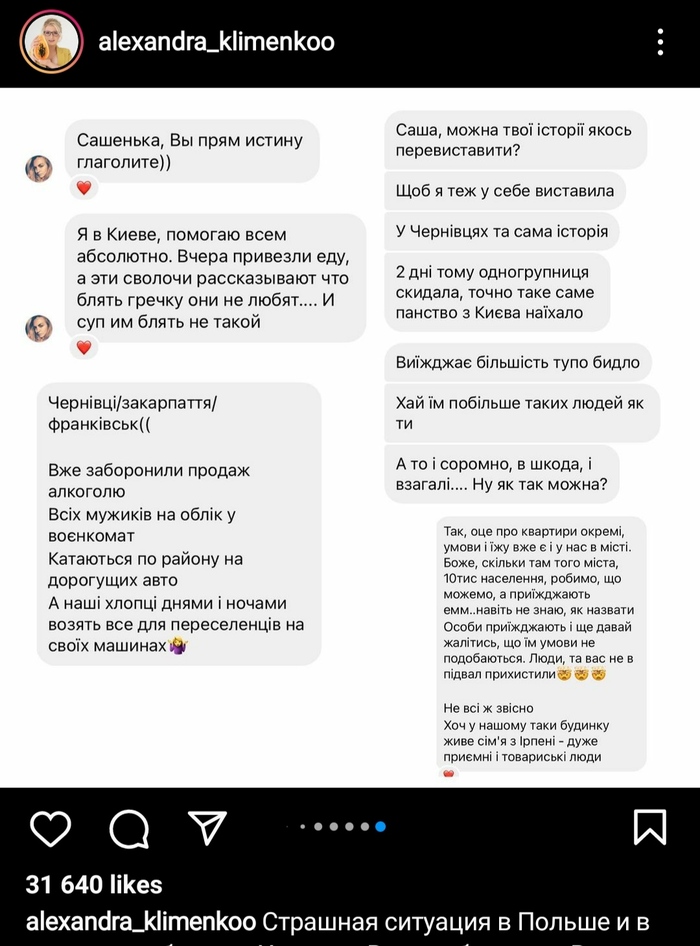Bookmark this post
The height and width of the screenshot is (946, 700).
point(650,827)
